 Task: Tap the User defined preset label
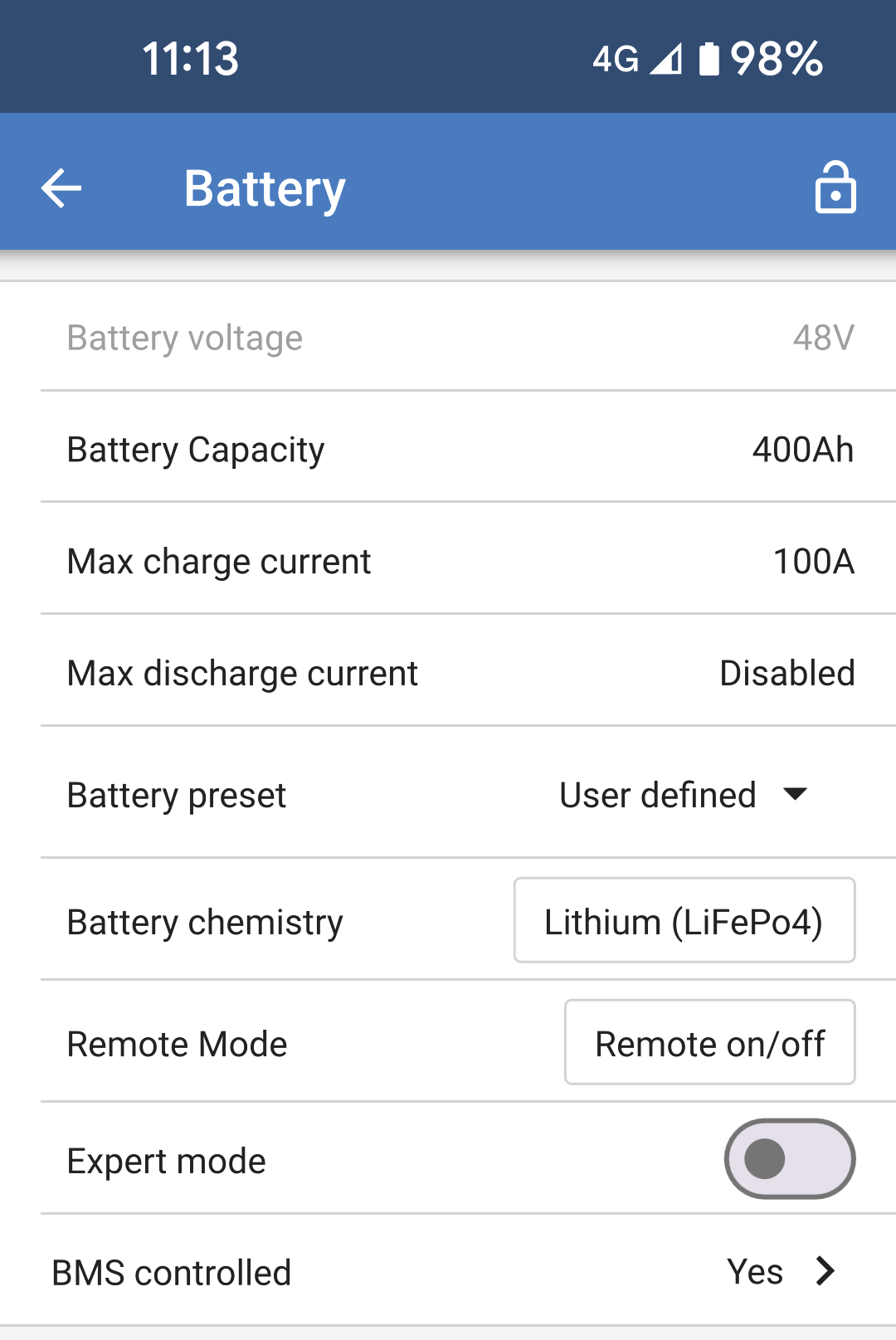[x=656, y=794]
